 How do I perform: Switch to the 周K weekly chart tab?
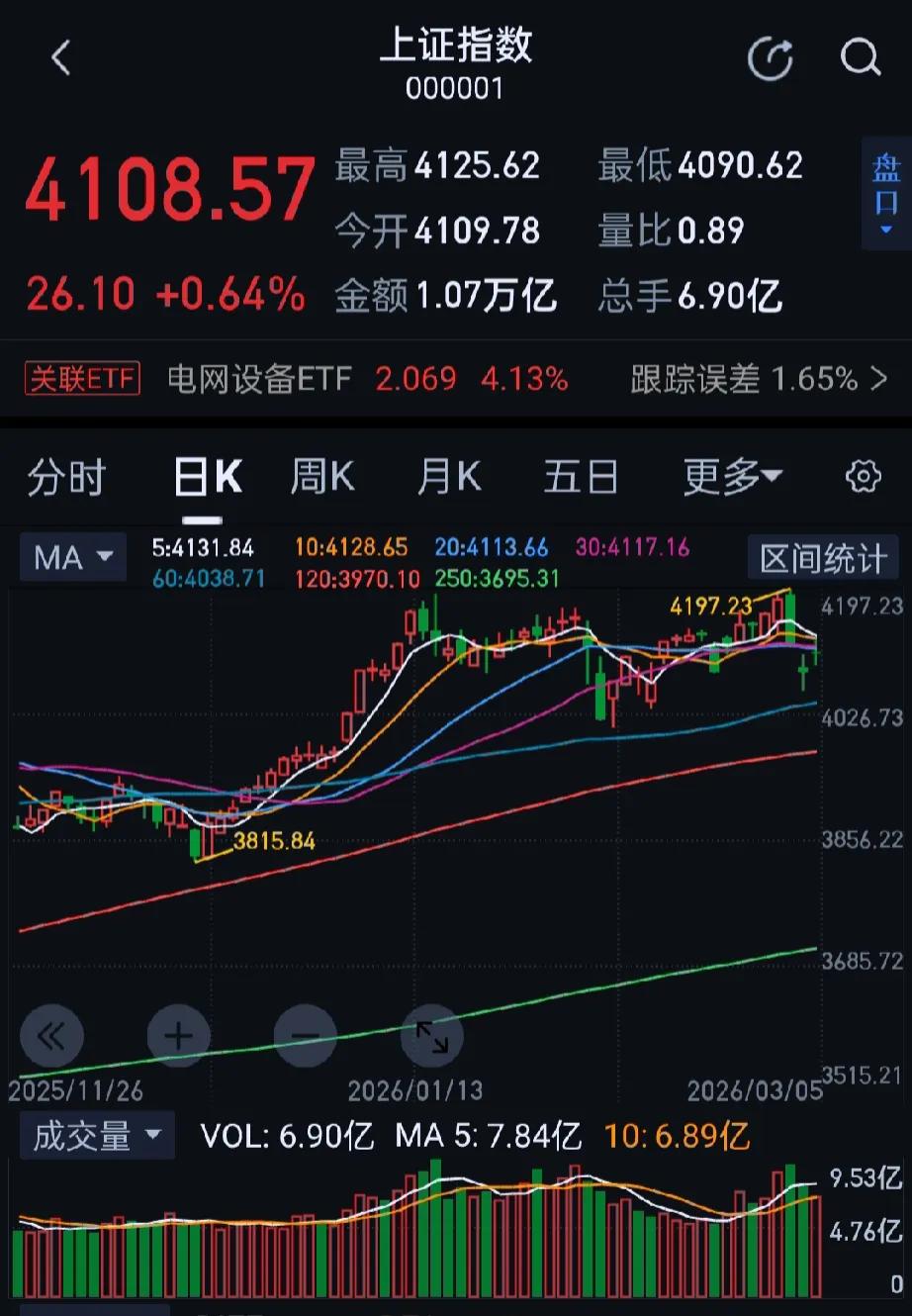pos(322,477)
